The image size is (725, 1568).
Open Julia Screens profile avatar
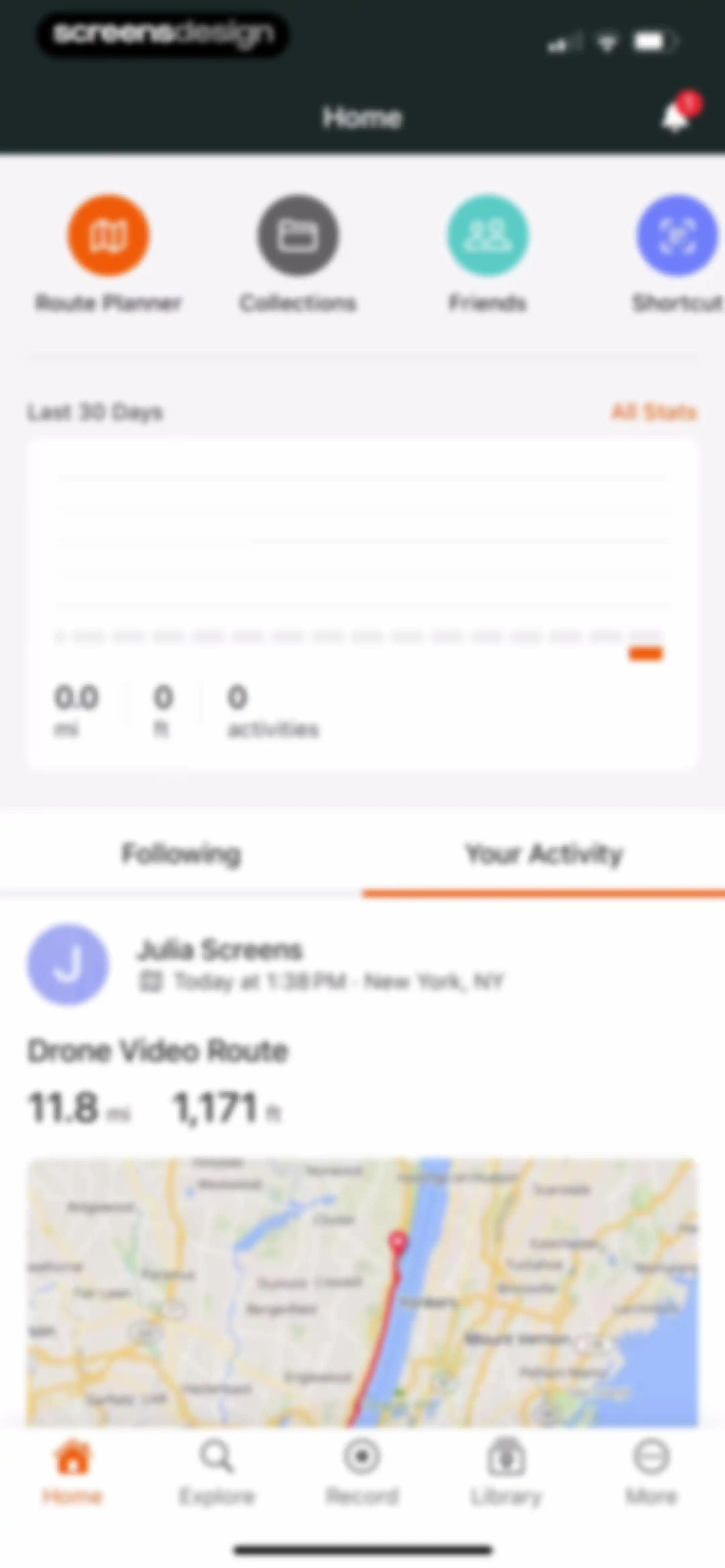point(67,964)
